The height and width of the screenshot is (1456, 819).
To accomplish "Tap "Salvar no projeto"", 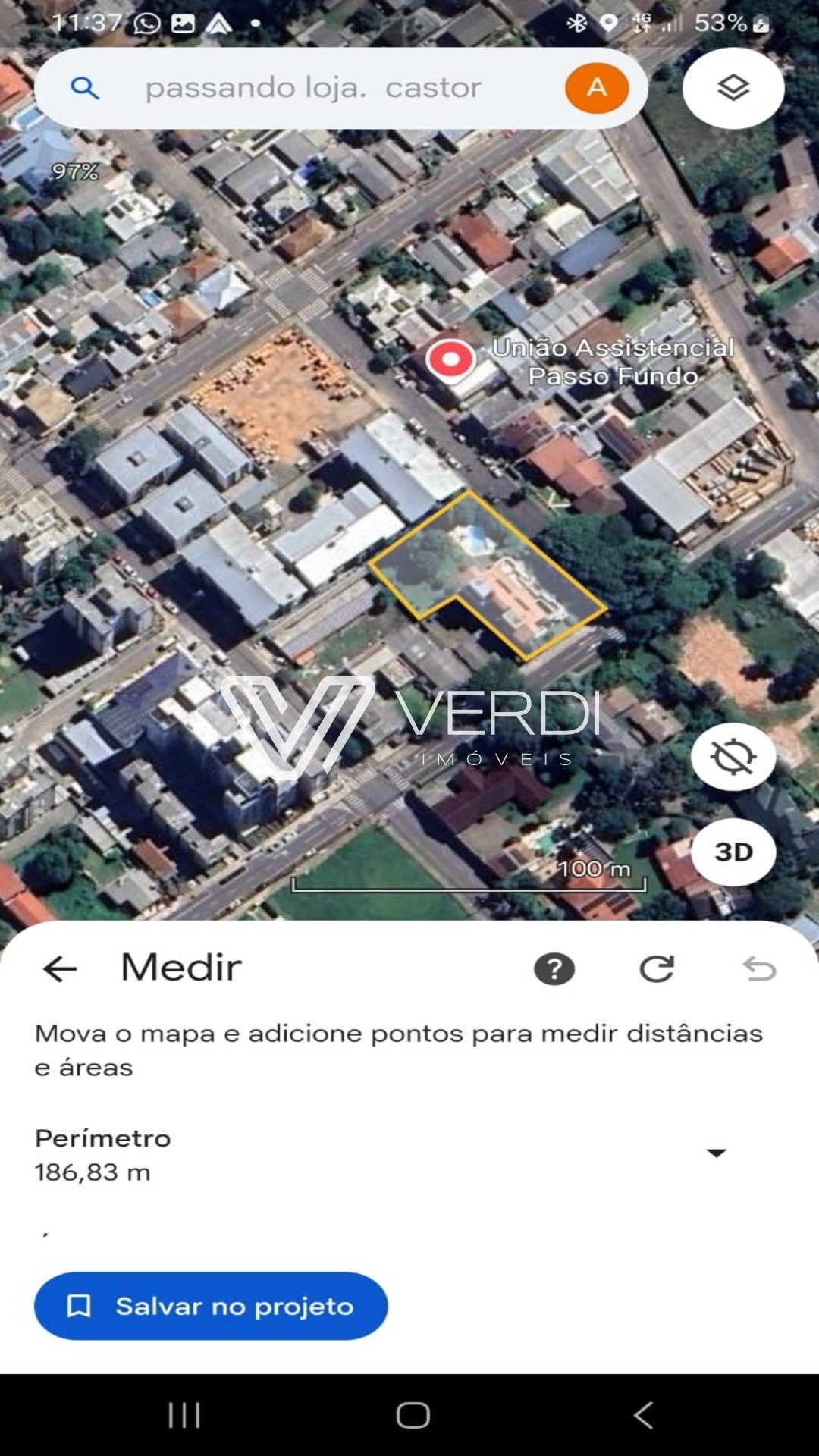I will (x=211, y=1306).
